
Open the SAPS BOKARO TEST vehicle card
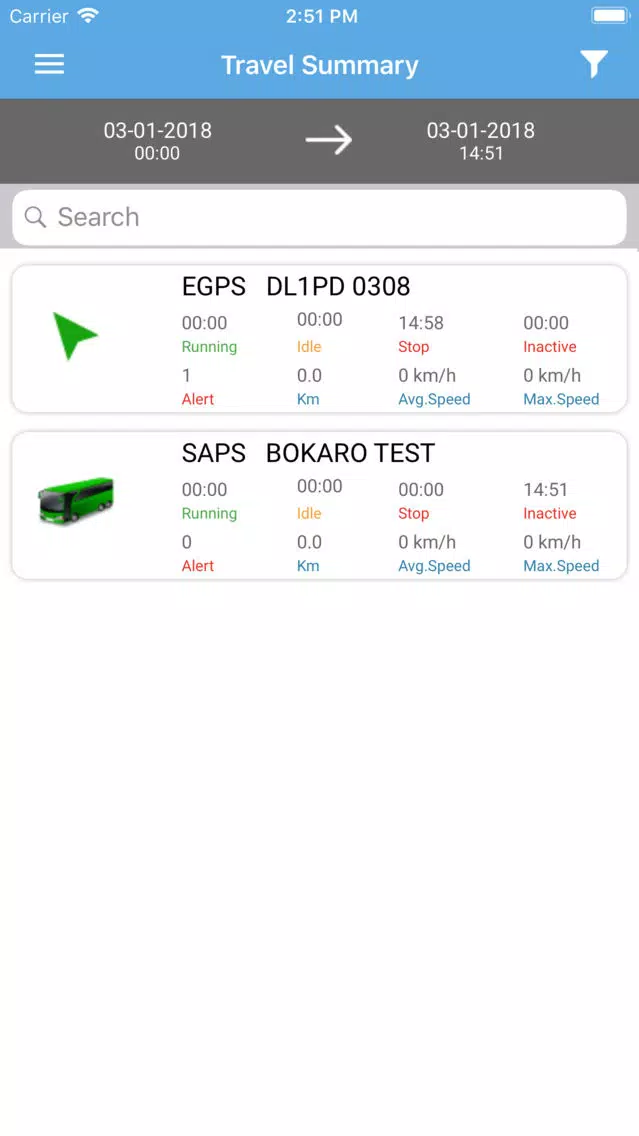coord(320,506)
